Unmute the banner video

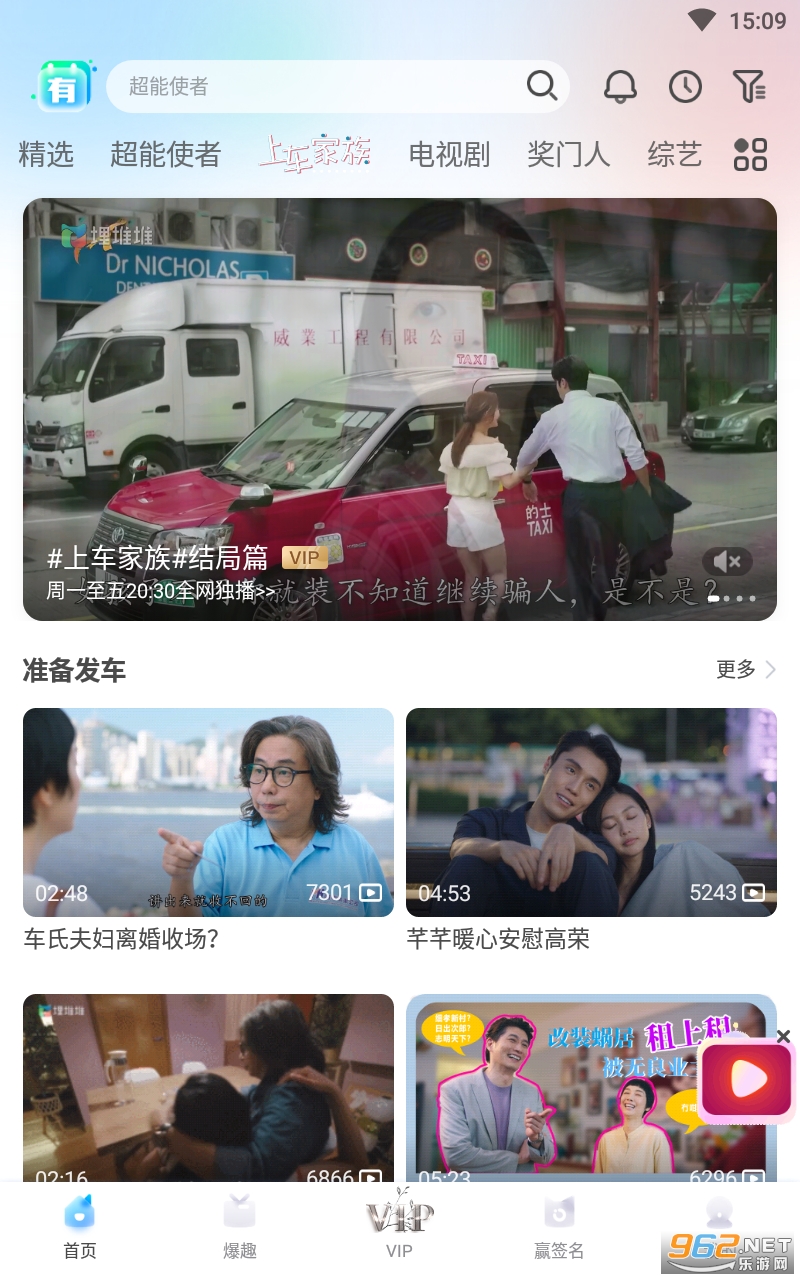[x=728, y=562]
